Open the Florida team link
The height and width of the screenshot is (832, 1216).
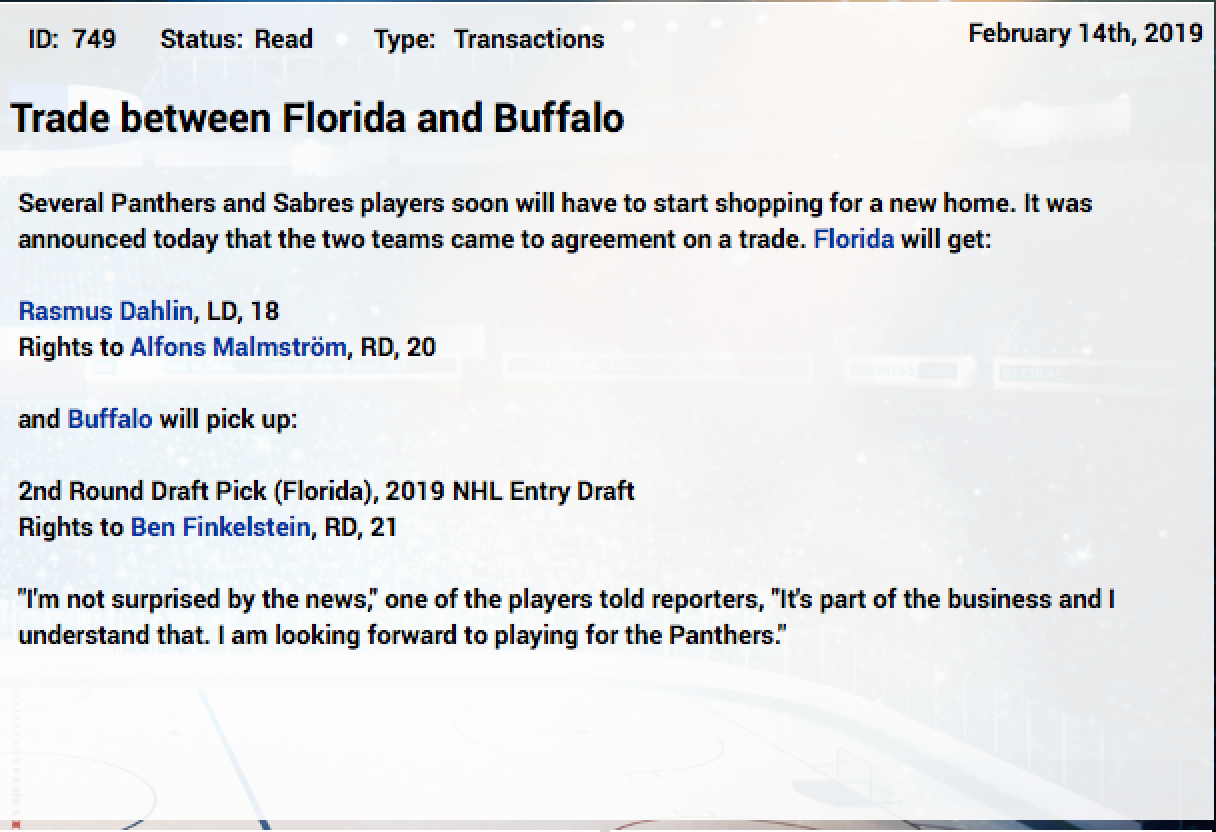[853, 241]
